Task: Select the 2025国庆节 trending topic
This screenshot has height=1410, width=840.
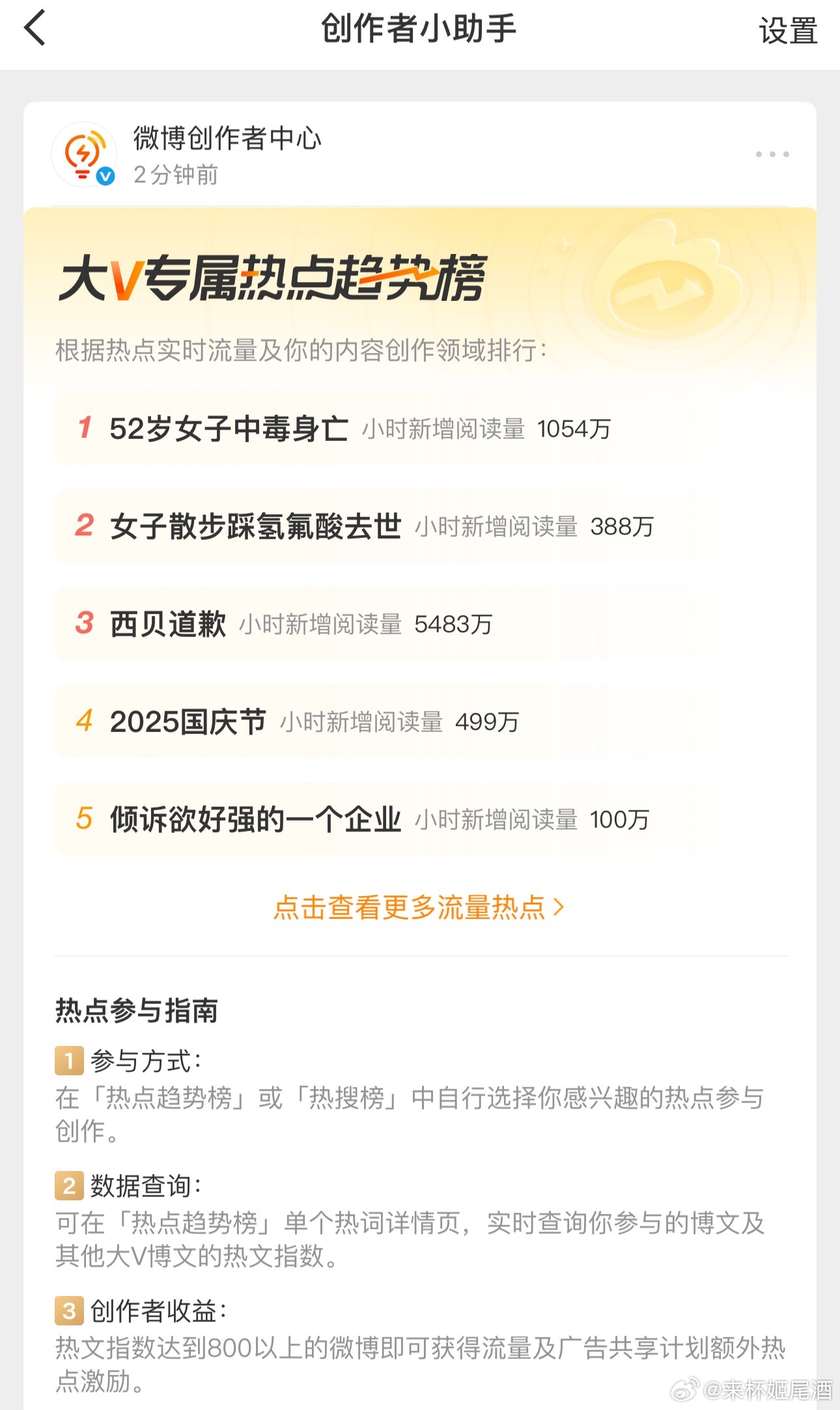Action: (x=188, y=722)
